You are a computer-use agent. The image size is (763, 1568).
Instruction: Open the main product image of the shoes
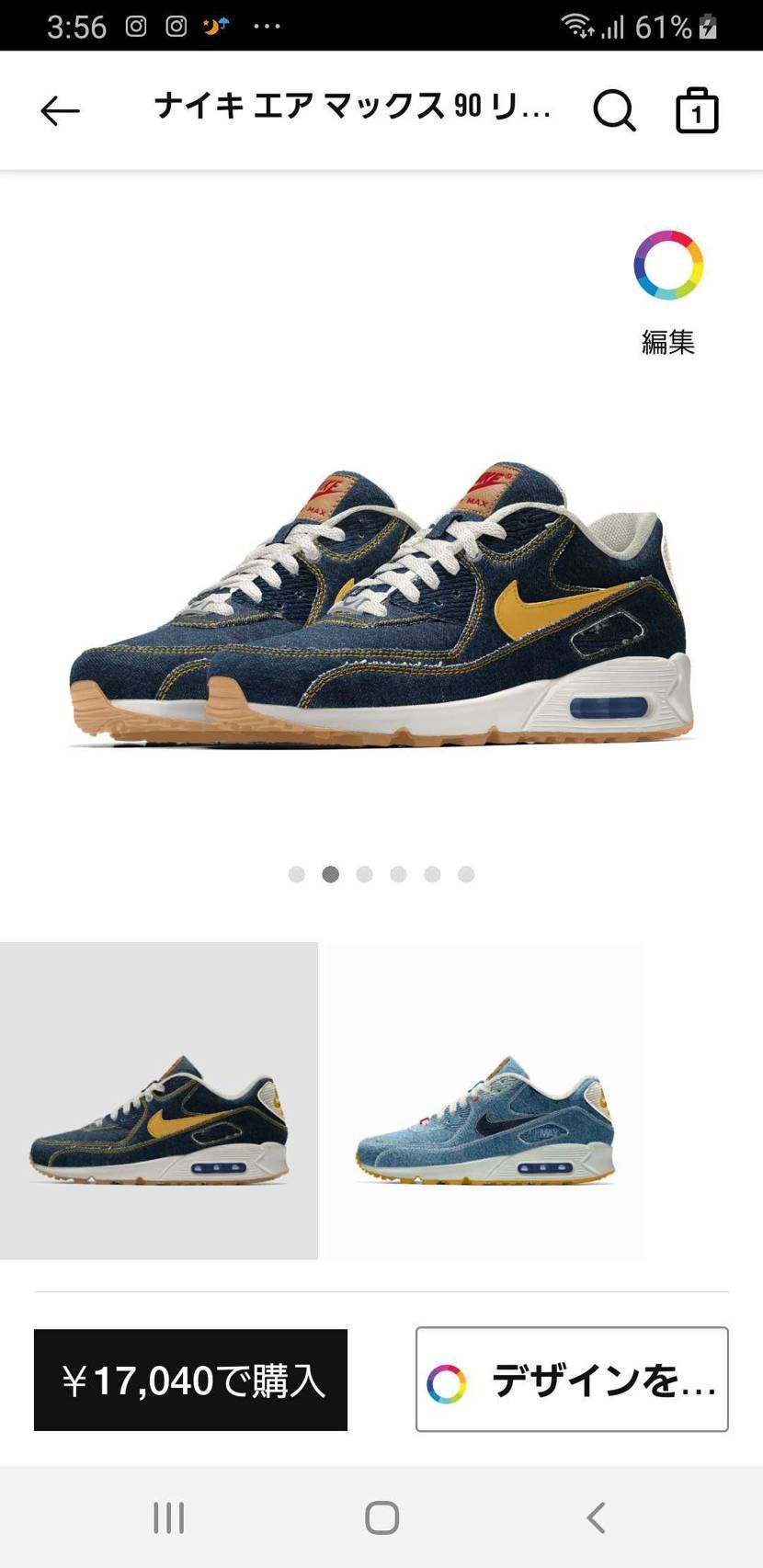381,604
